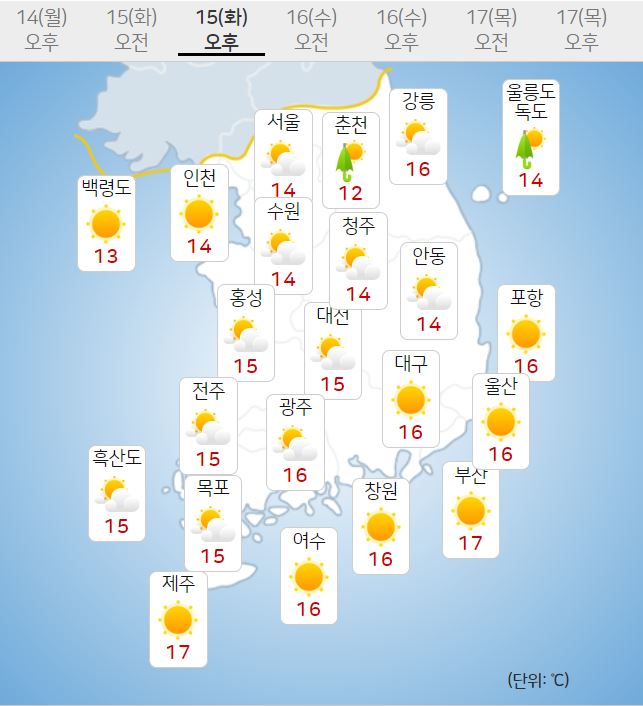
Task: Show the 16(수) 오전 forecast
Action: click(312, 29)
